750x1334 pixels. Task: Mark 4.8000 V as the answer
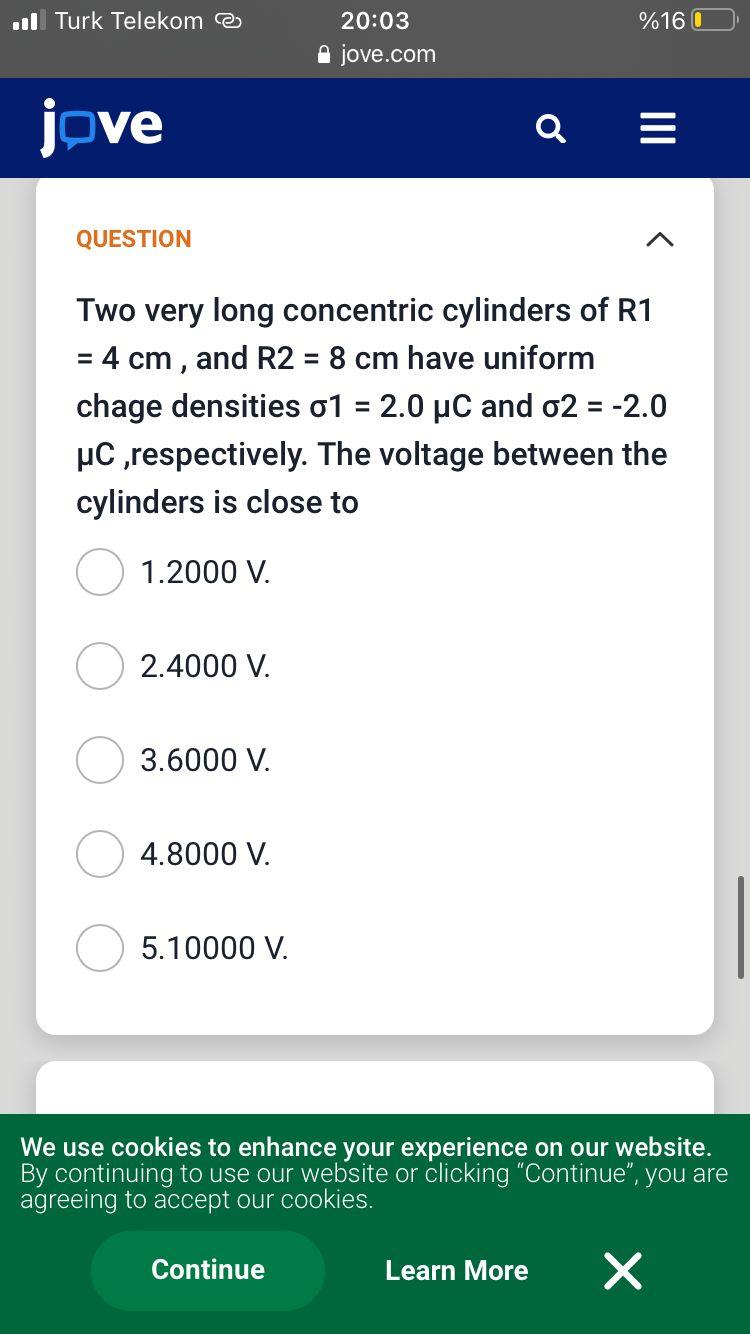click(x=100, y=854)
